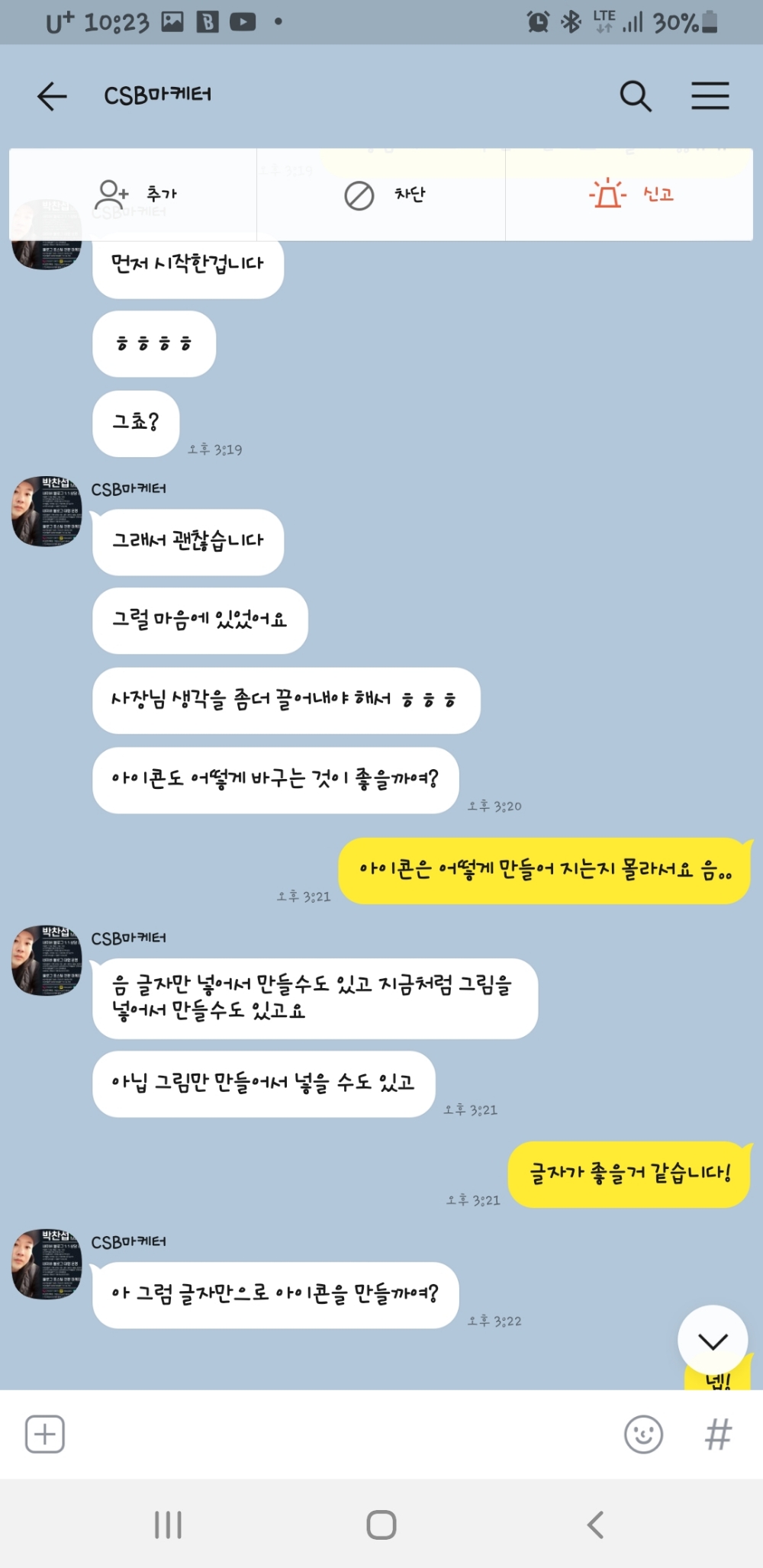Open the emoticon picker
This screenshot has height=1568, width=763.
tap(643, 1434)
